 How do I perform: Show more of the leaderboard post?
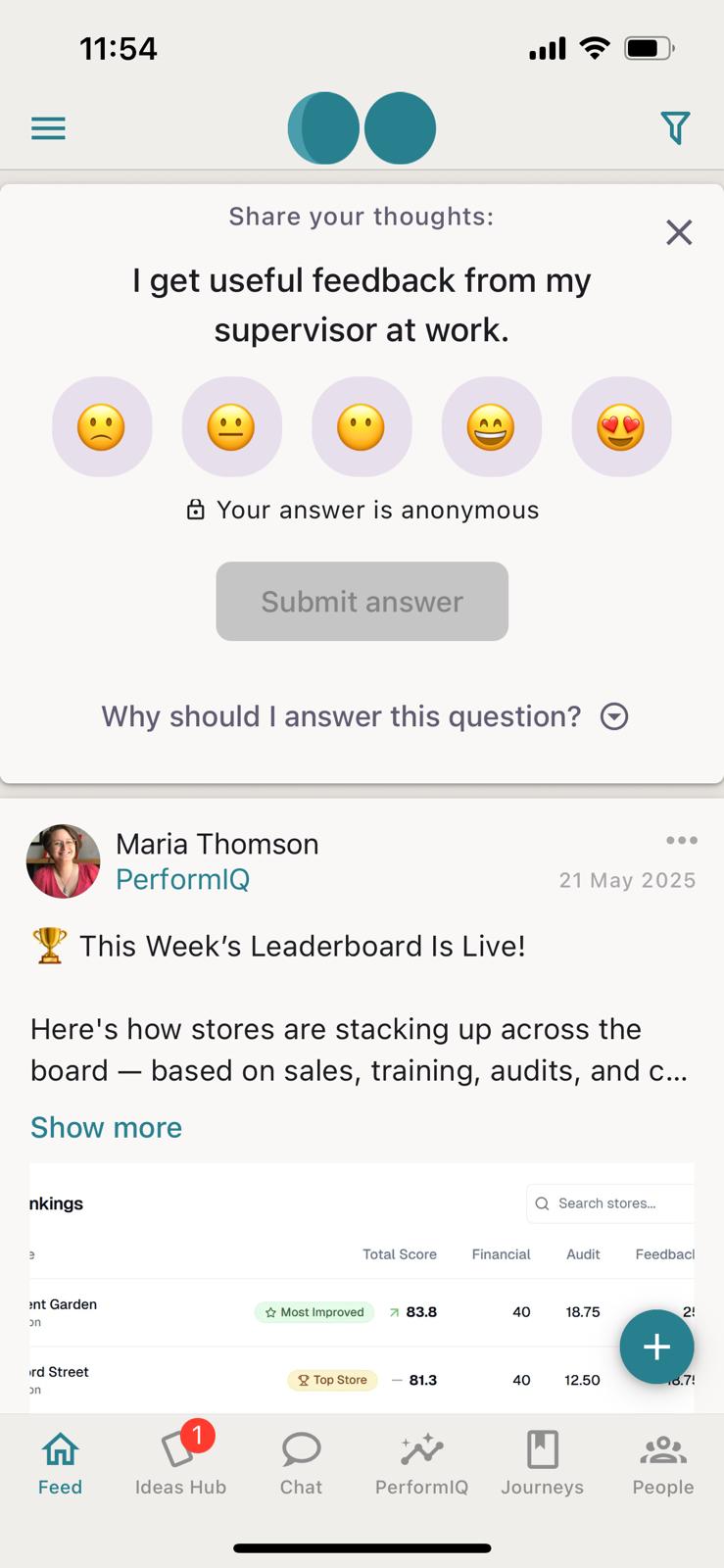(106, 1127)
